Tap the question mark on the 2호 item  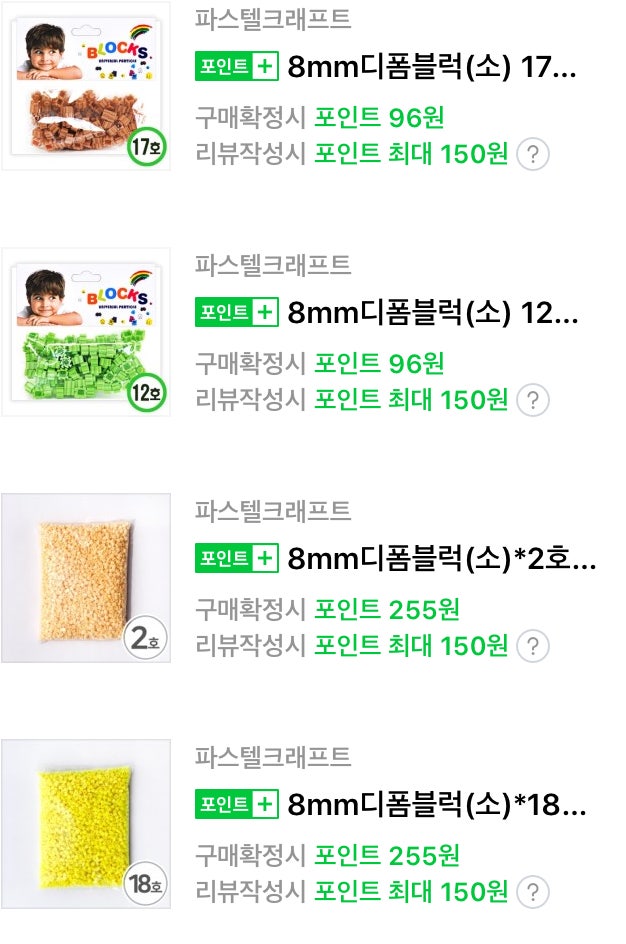tap(534, 647)
